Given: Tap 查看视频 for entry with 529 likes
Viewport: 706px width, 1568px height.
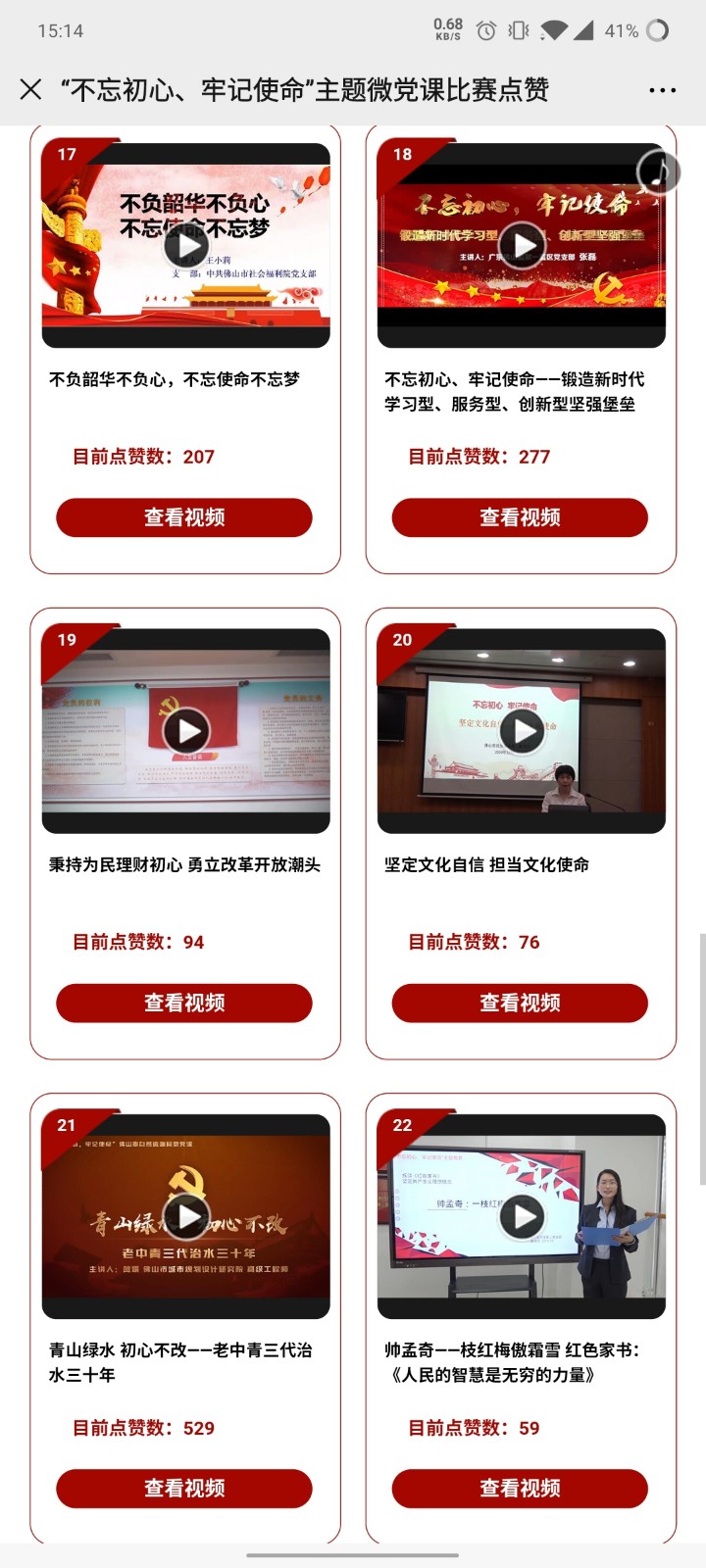Looking at the screenshot, I should click(184, 1488).
